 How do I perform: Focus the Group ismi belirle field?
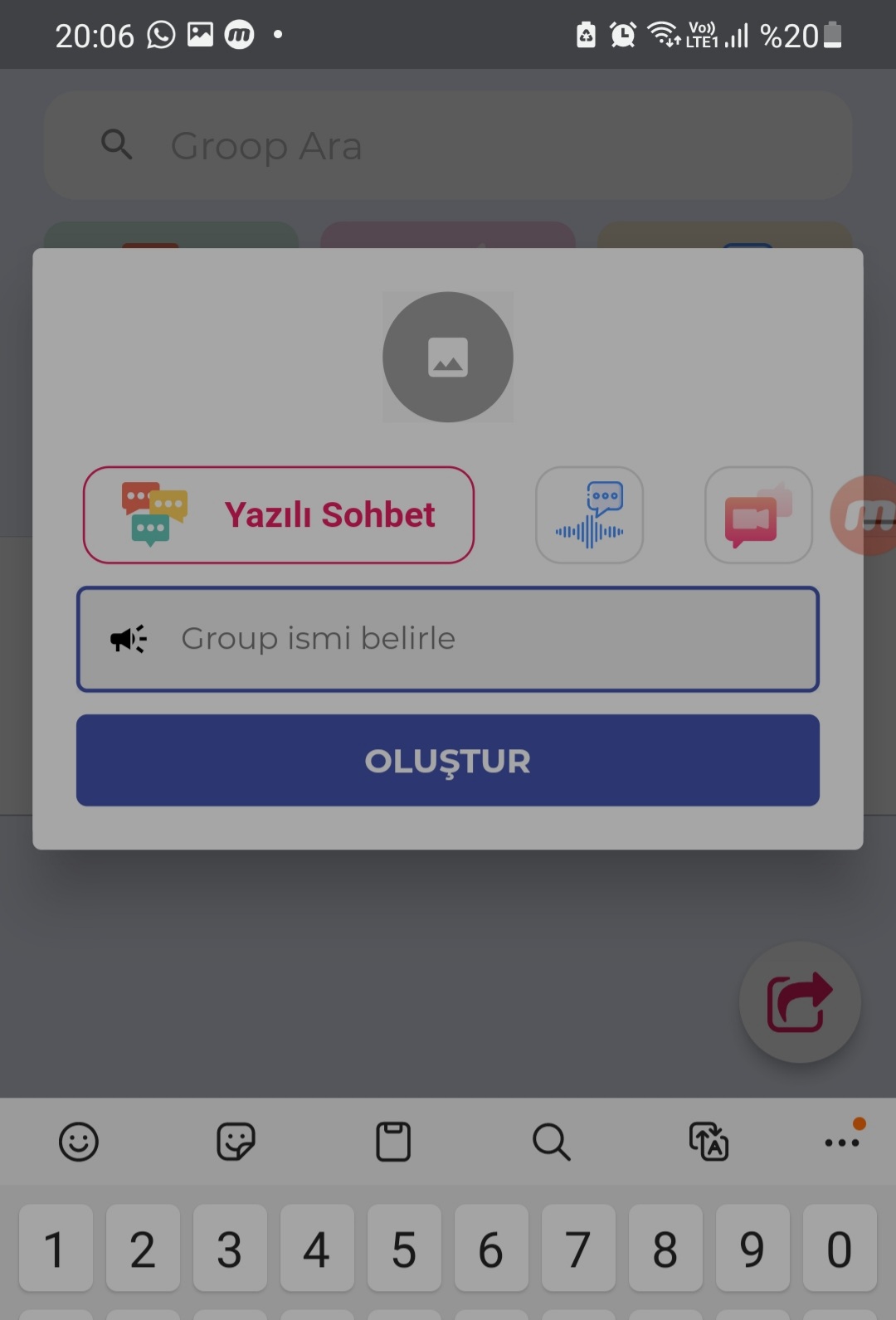[x=448, y=639]
